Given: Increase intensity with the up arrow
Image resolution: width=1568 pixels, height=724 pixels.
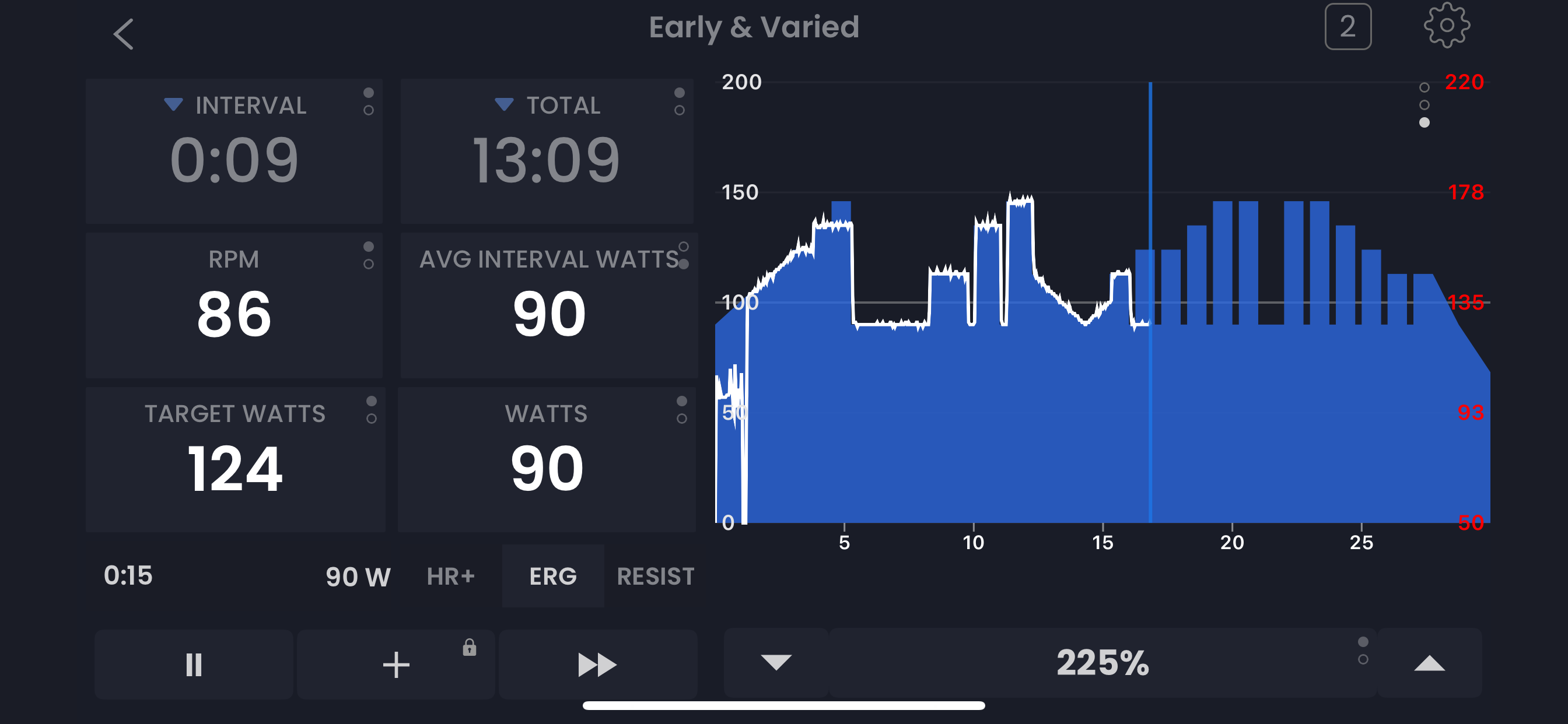Looking at the screenshot, I should click(1429, 662).
